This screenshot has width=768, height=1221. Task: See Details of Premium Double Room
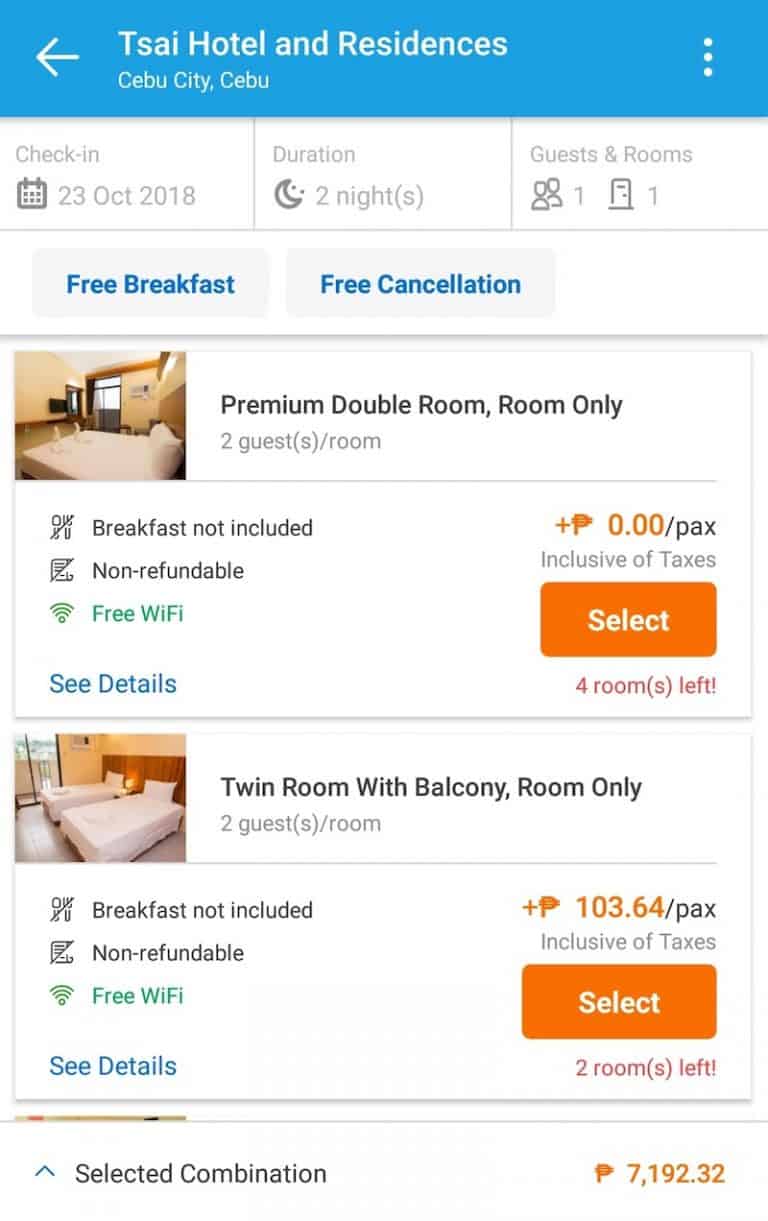coord(113,684)
